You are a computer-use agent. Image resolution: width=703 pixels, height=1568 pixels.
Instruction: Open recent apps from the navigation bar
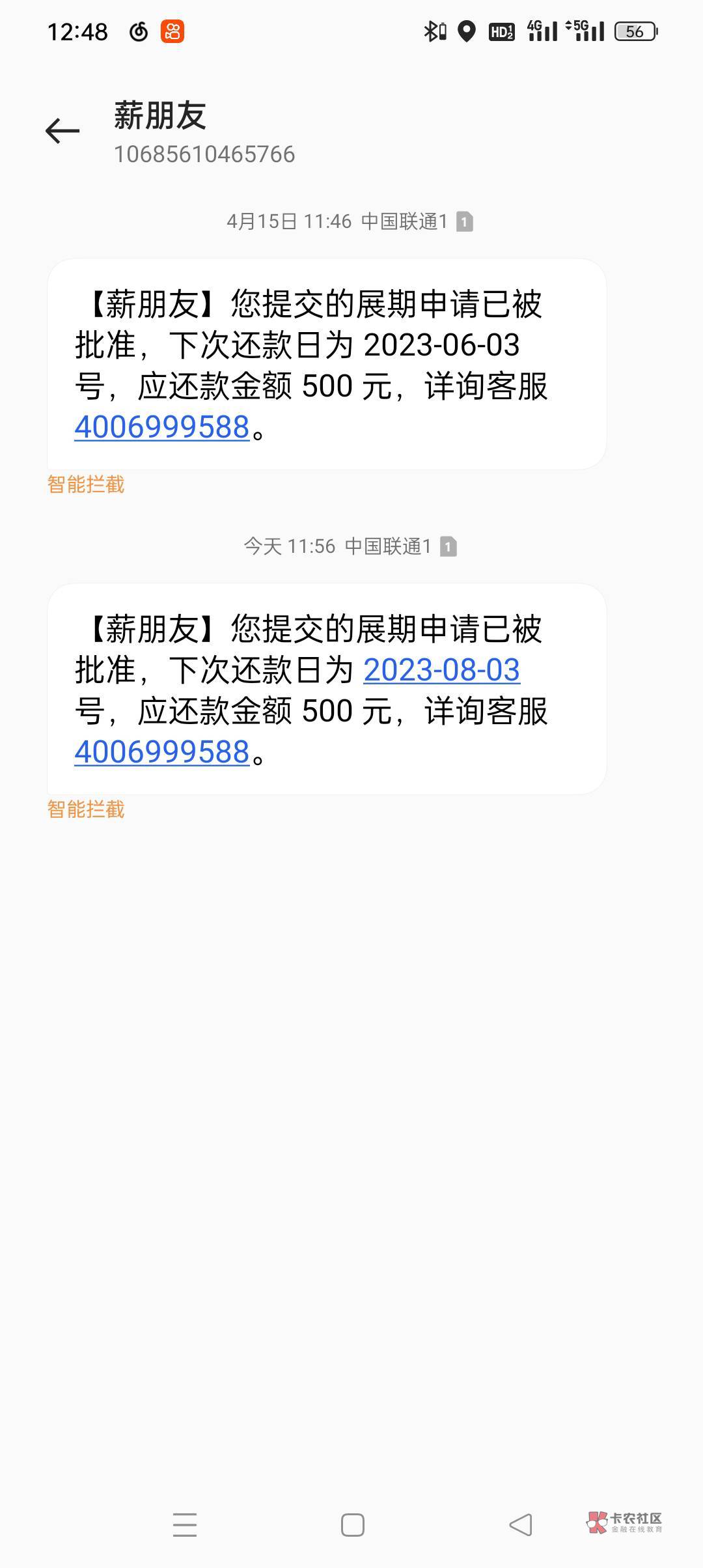(185, 1525)
